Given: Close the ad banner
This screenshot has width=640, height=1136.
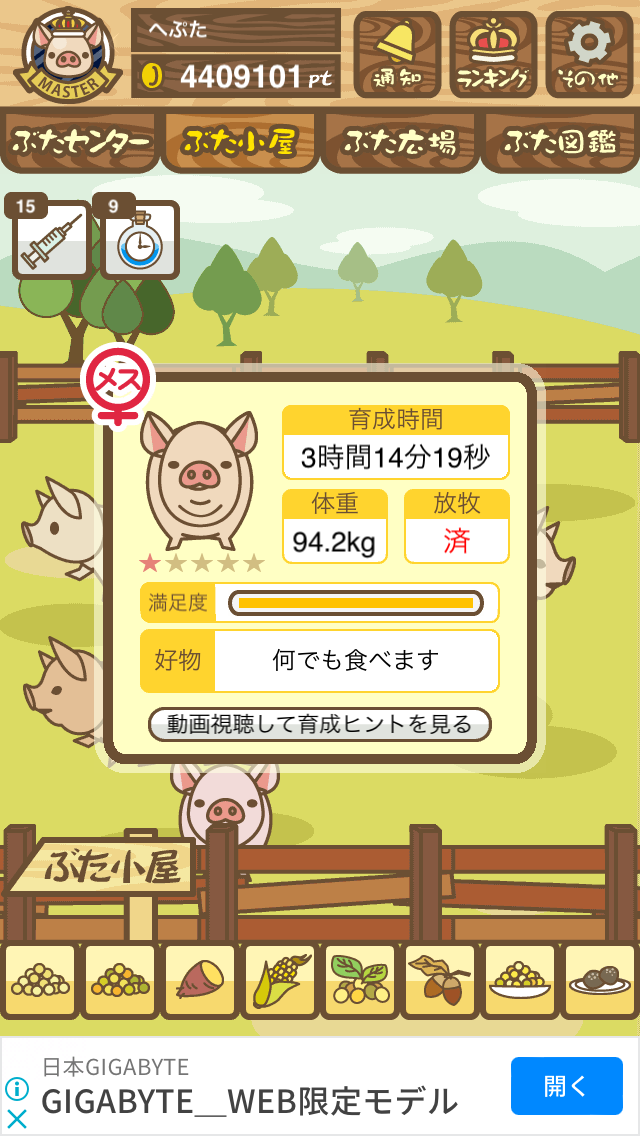Looking at the screenshot, I should pos(16,1119).
